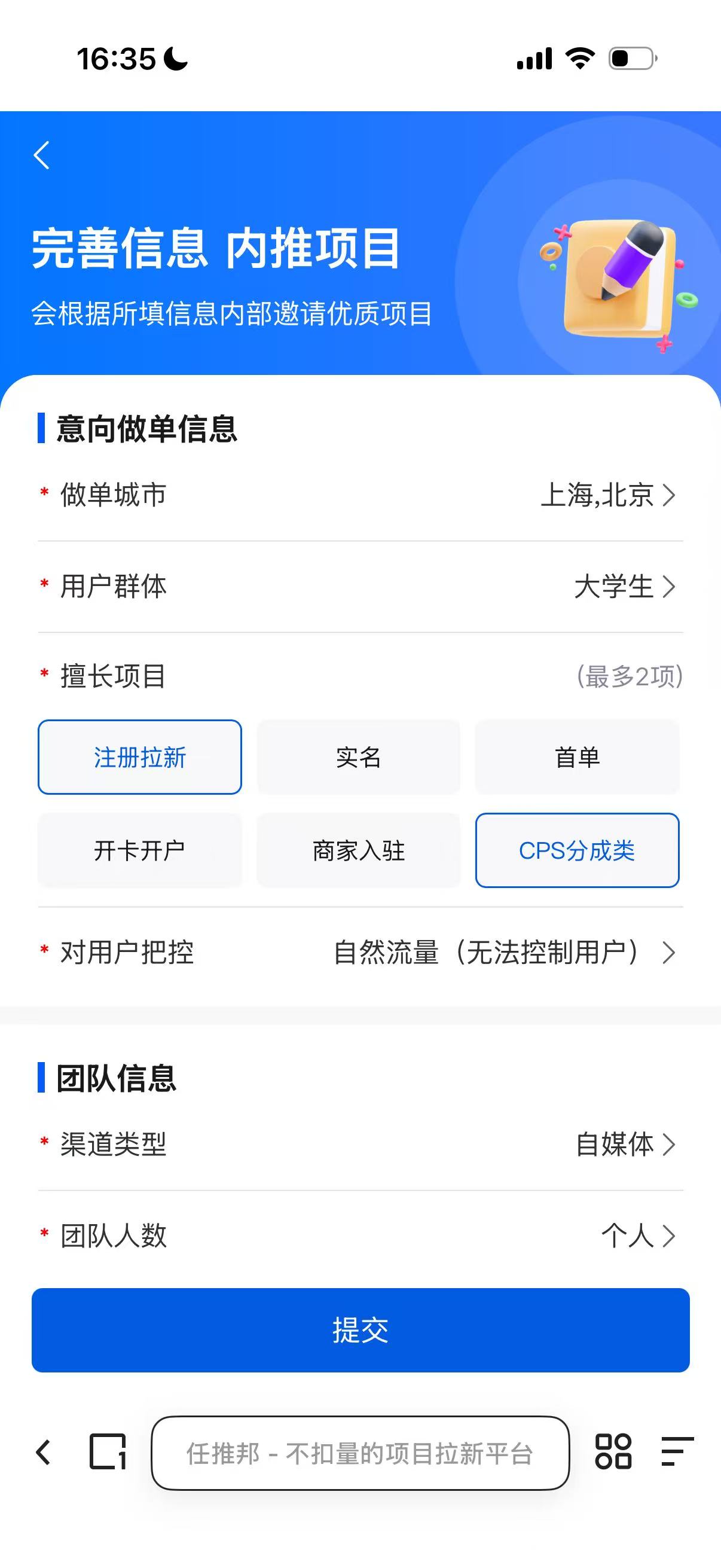Select the 实名 project option
The height and width of the screenshot is (1568, 721).
358,756
